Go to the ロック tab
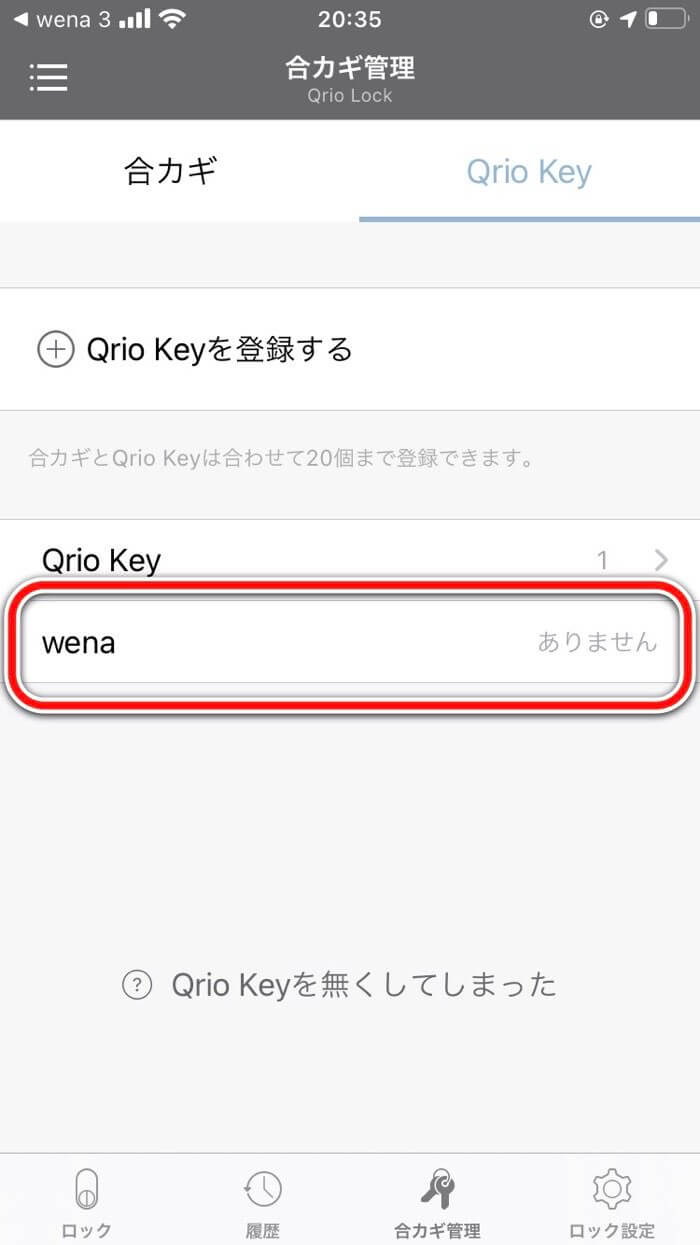700x1245 pixels. tap(87, 1201)
